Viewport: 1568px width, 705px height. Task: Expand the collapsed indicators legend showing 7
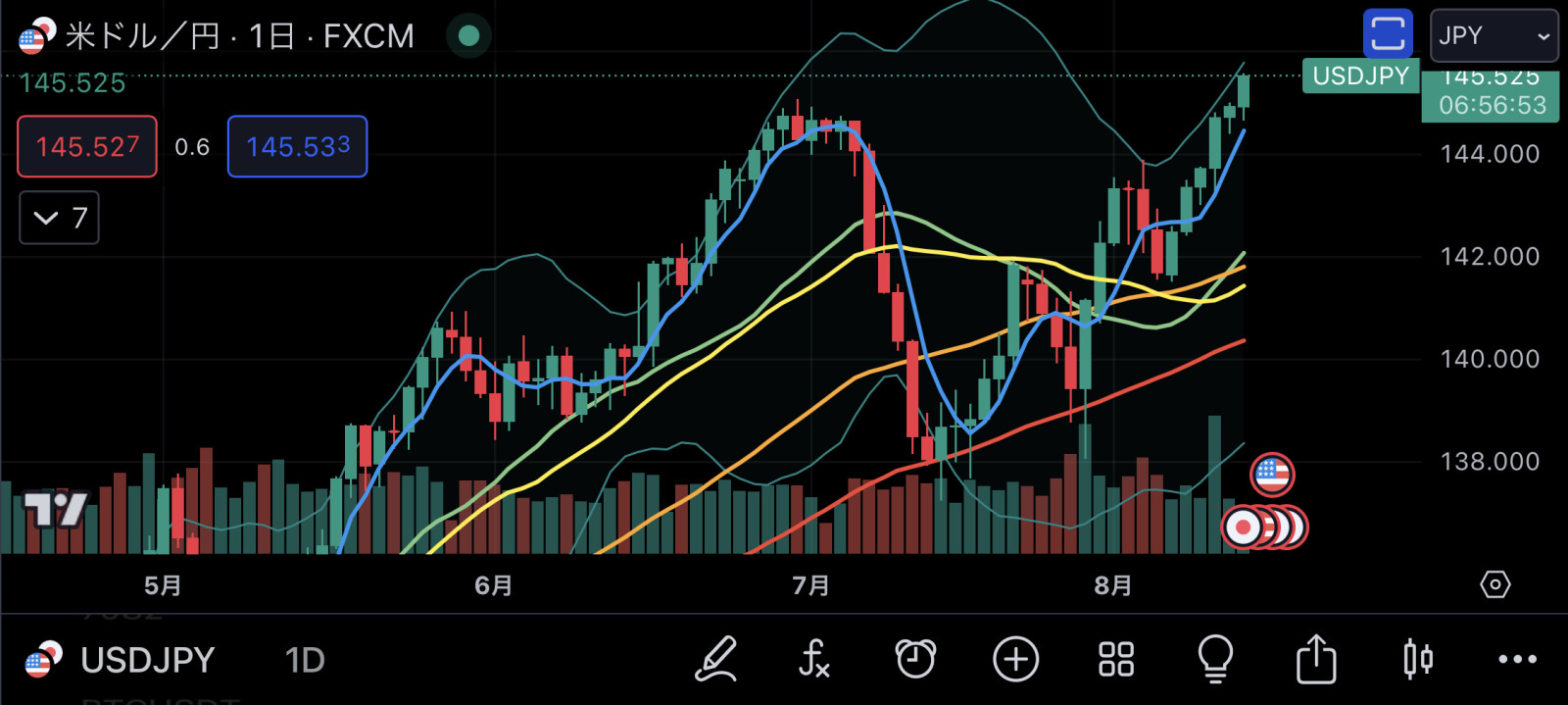pos(60,218)
